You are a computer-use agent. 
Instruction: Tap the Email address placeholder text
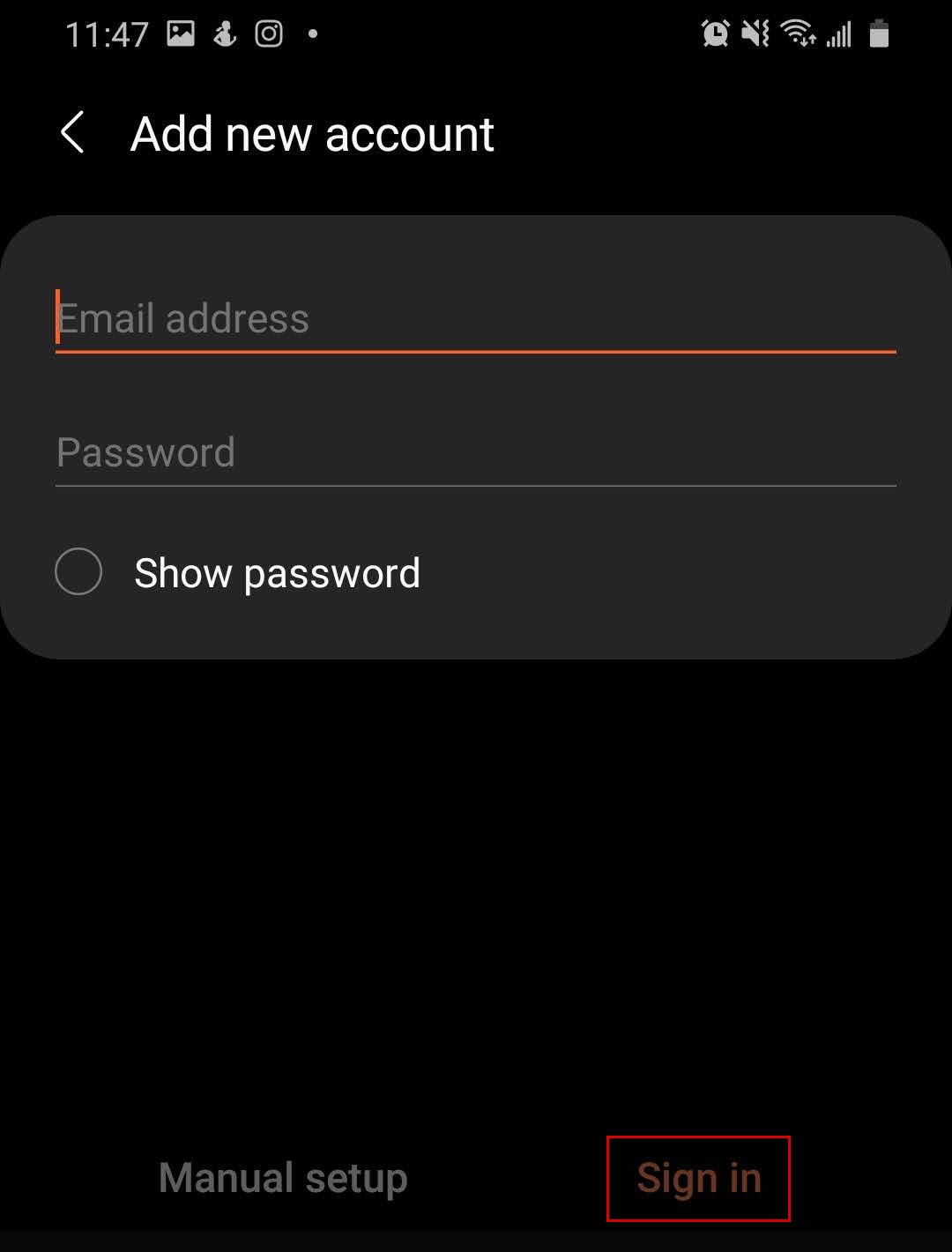coord(182,319)
